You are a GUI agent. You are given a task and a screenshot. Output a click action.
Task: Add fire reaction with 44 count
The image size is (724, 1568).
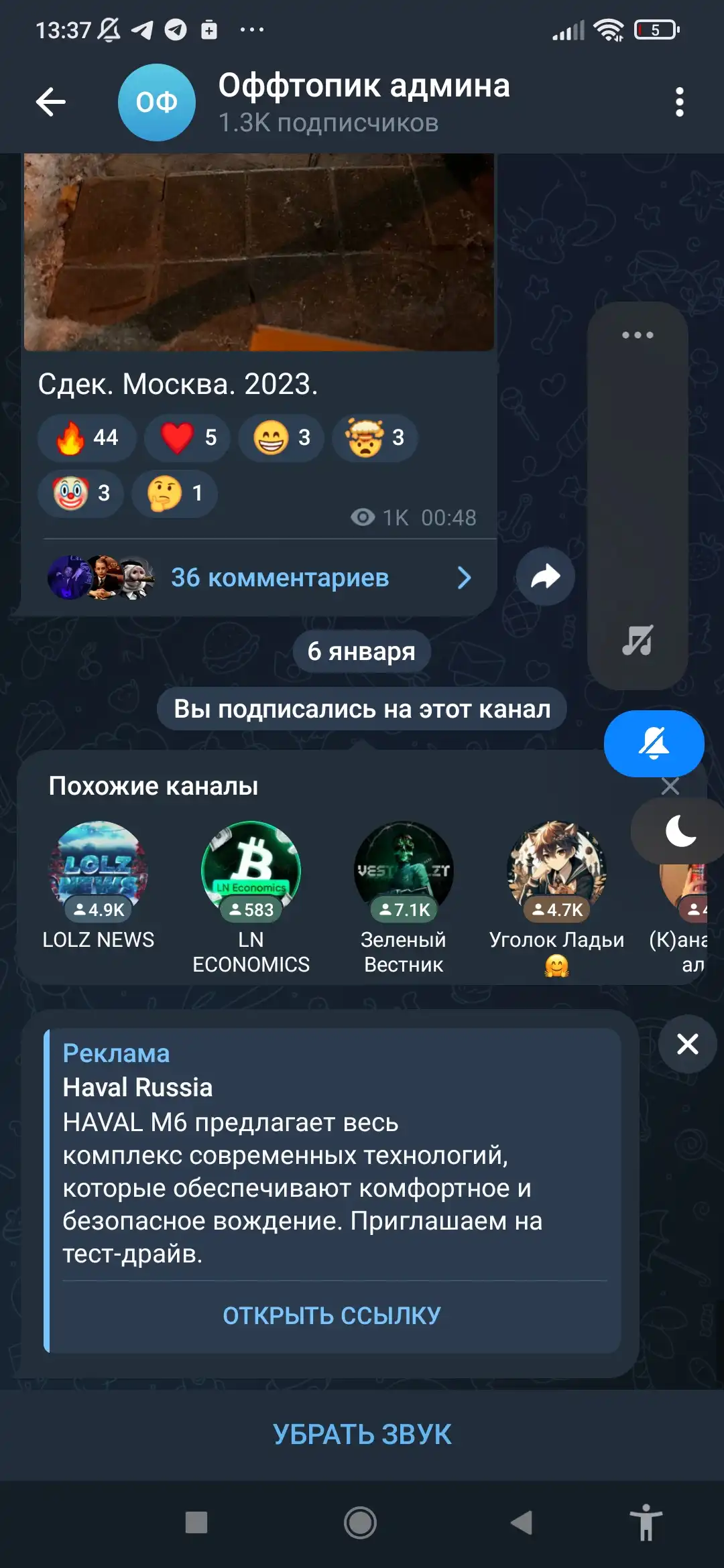tap(87, 438)
